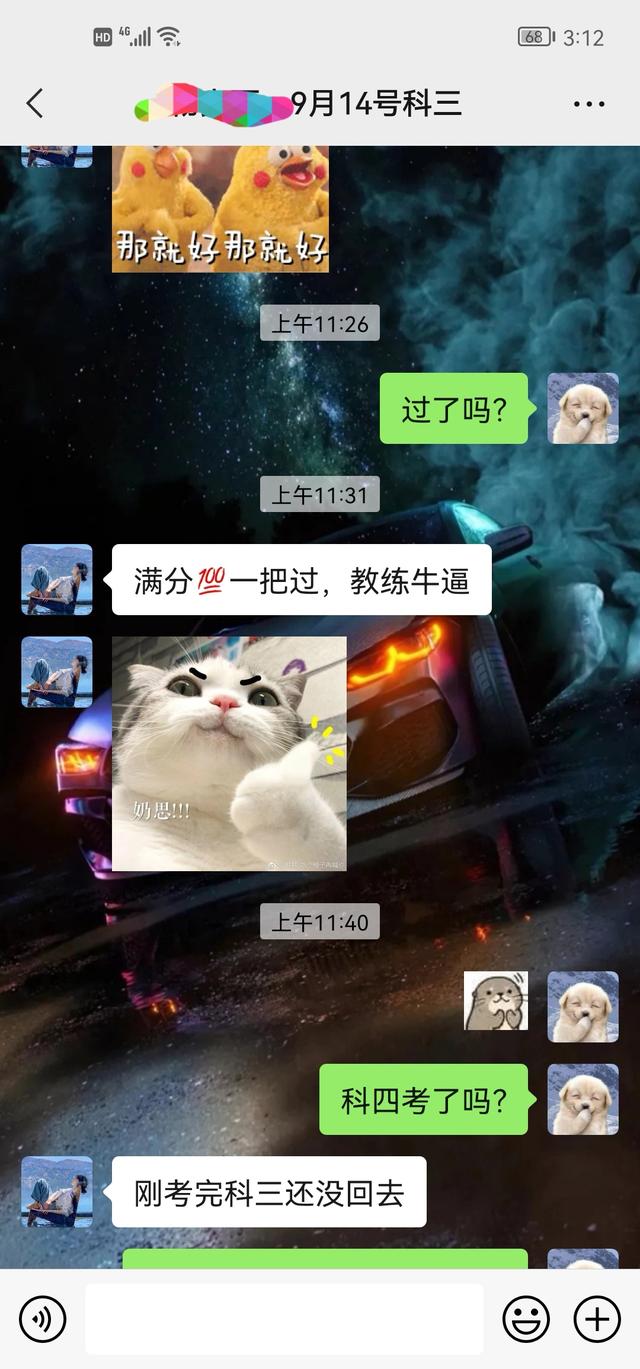The image size is (640, 1369).
Task: View the yellow chicken sticker image
Action: tap(220, 208)
